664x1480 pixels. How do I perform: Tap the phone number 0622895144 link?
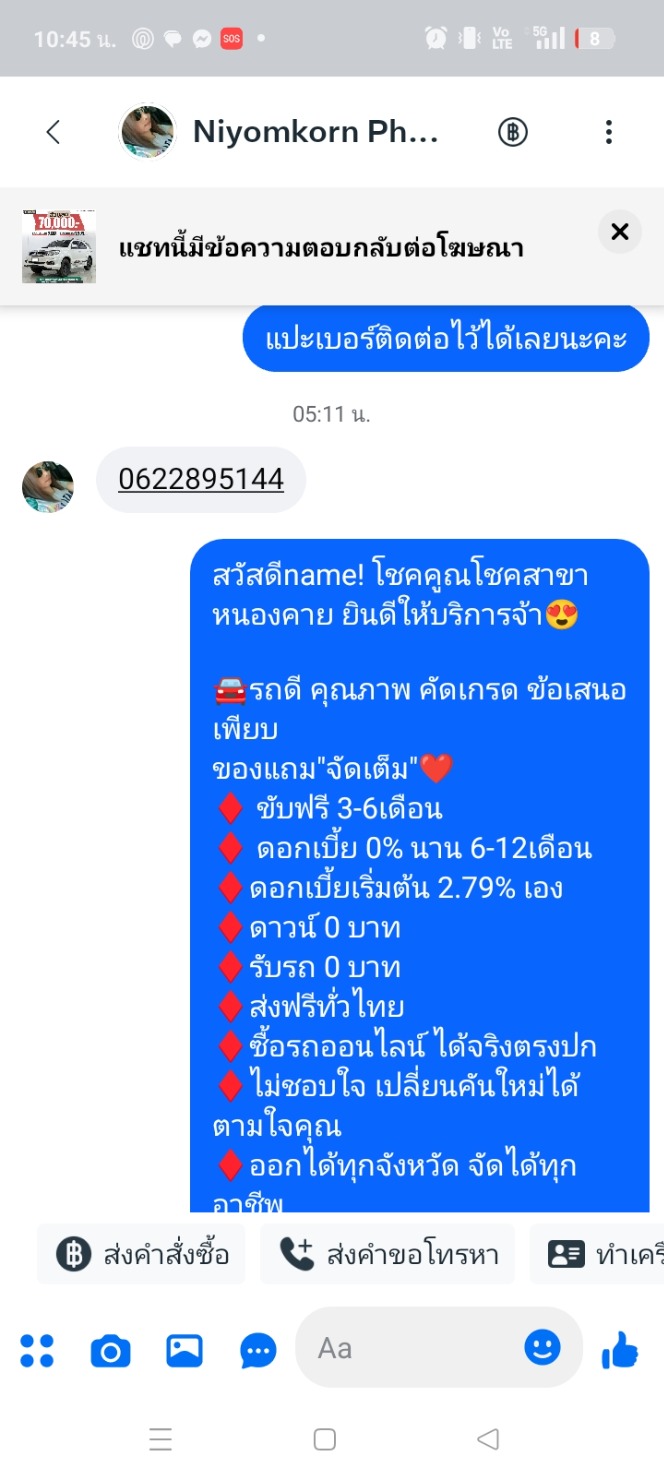click(x=201, y=479)
